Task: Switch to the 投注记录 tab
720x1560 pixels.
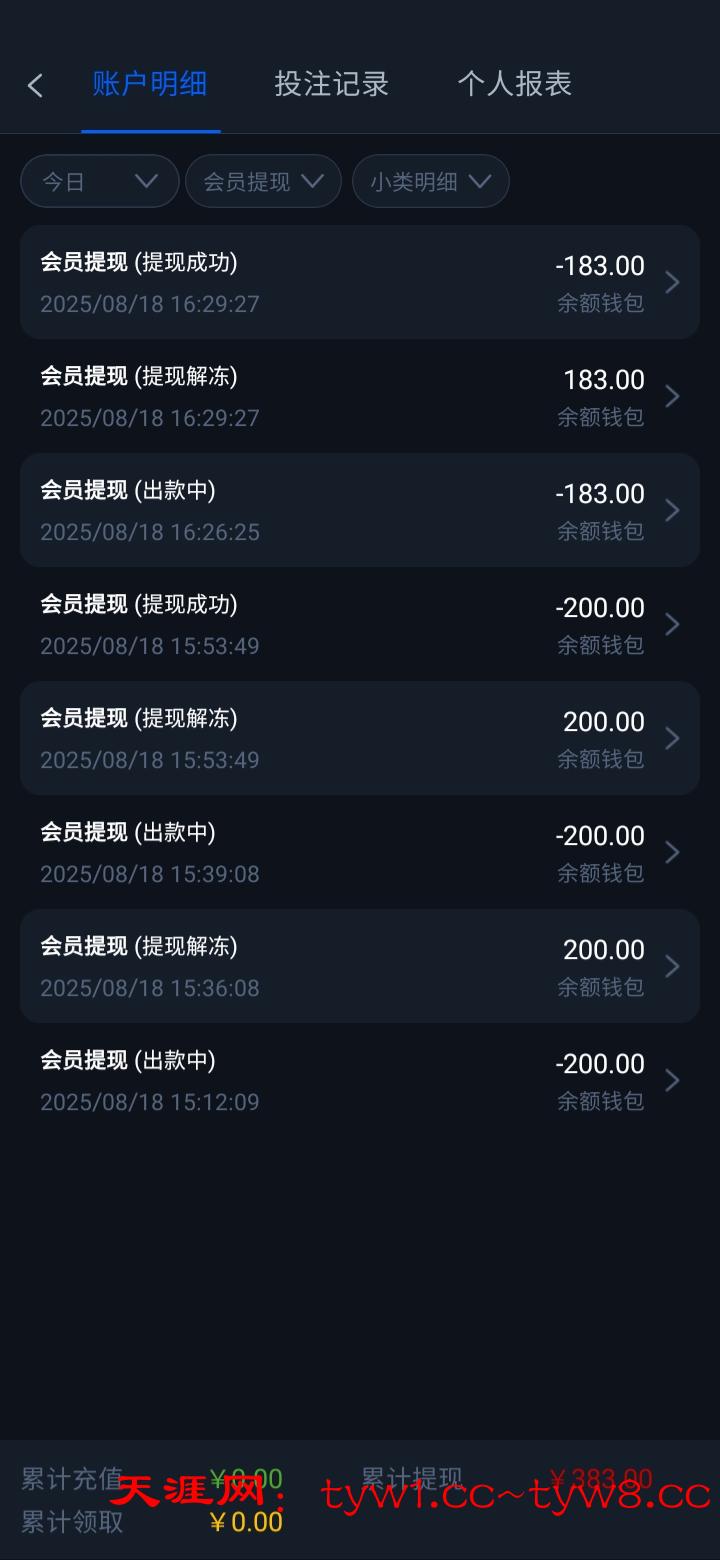Action: tap(331, 84)
